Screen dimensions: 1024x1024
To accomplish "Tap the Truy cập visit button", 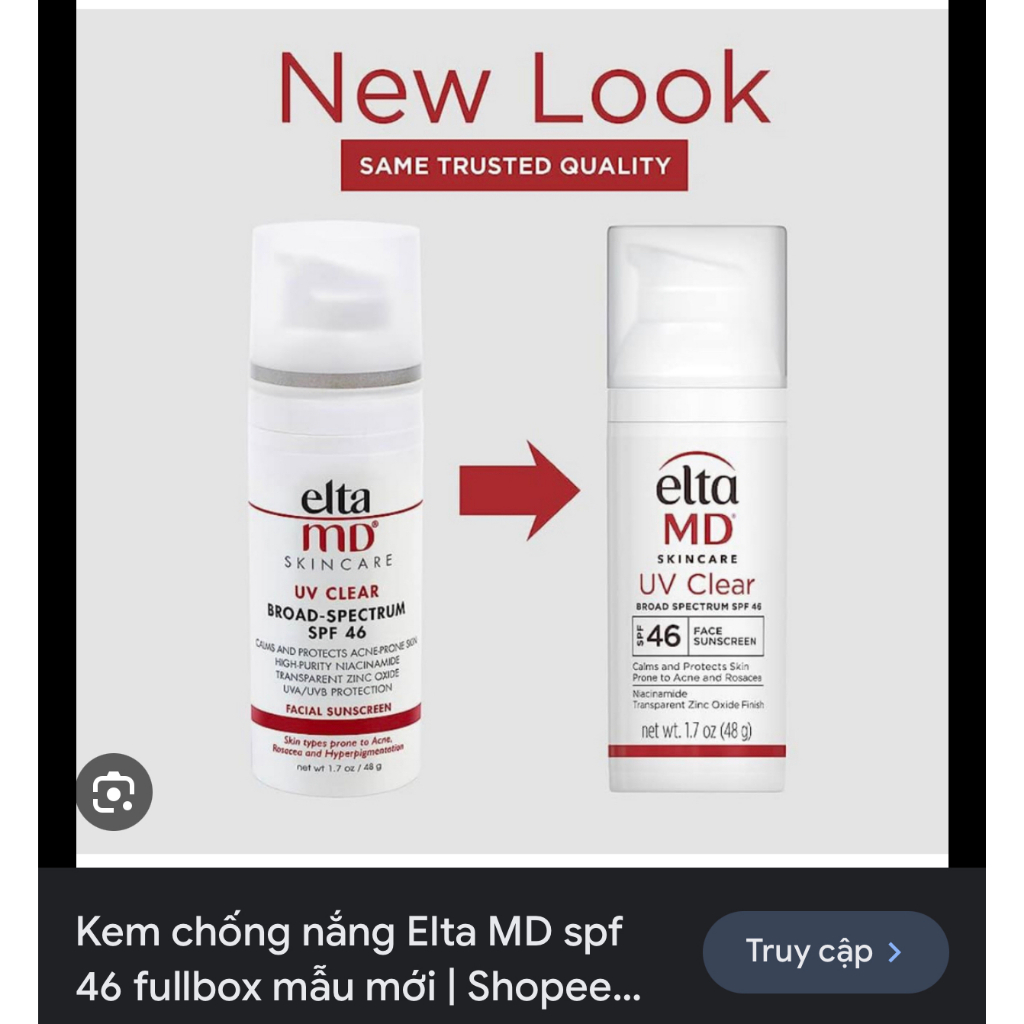I will (x=825, y=952).
